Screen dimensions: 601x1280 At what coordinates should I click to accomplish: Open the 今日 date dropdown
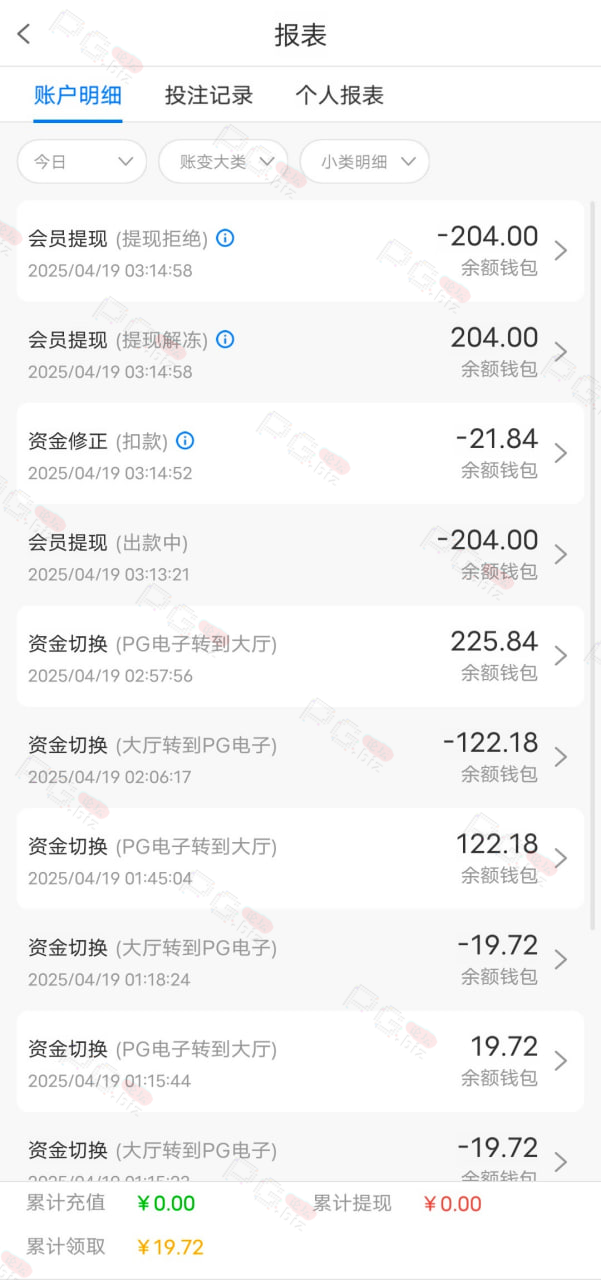pyautogui.click(x=82, y=161)
